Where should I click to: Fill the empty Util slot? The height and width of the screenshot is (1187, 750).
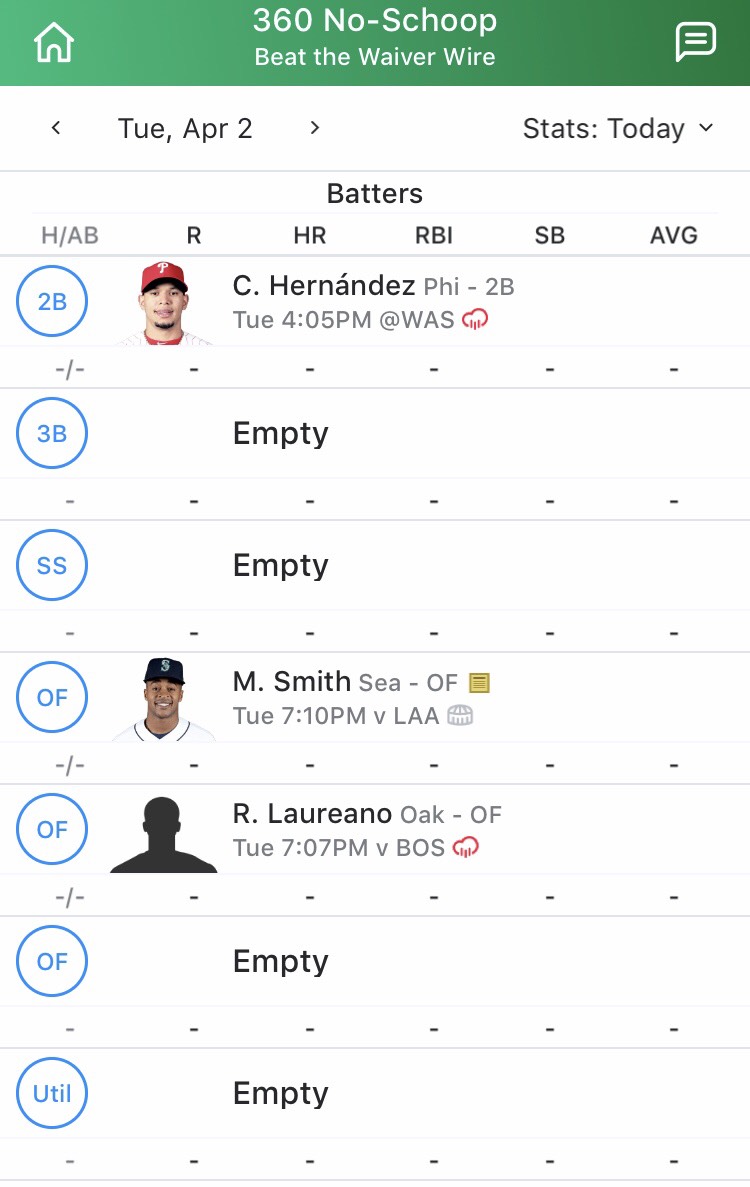click(x=280, y=1093)
